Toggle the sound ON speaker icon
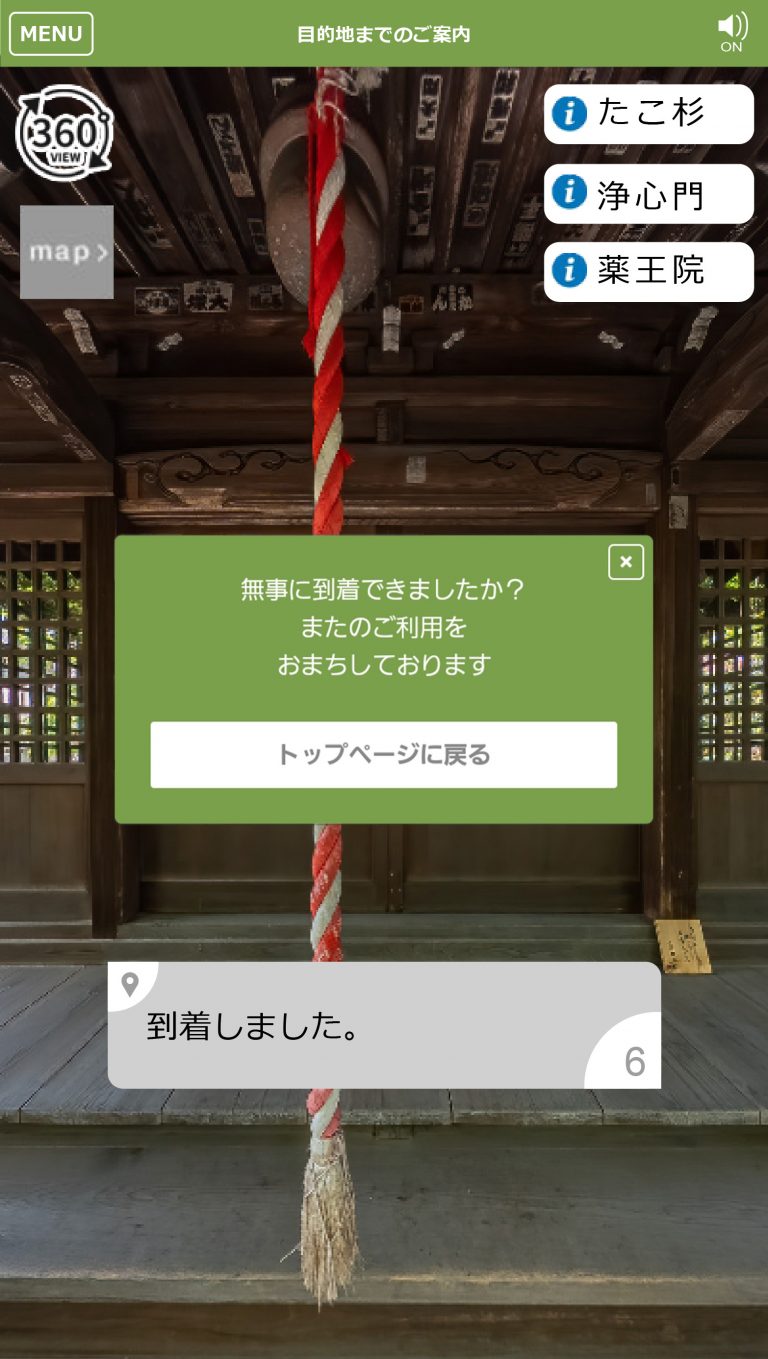768x1359 pixels. (732, 33)
